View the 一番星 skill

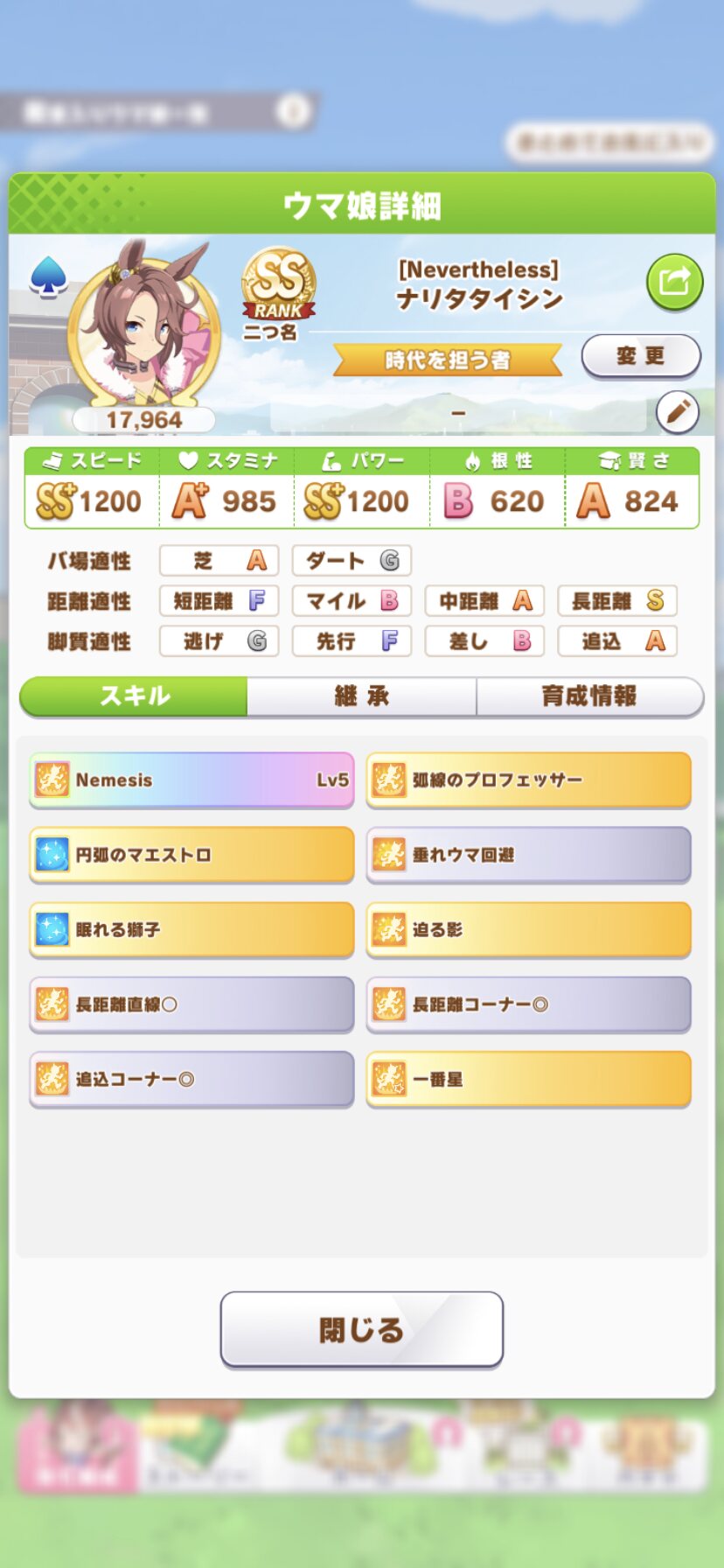tap(528, 1079)
